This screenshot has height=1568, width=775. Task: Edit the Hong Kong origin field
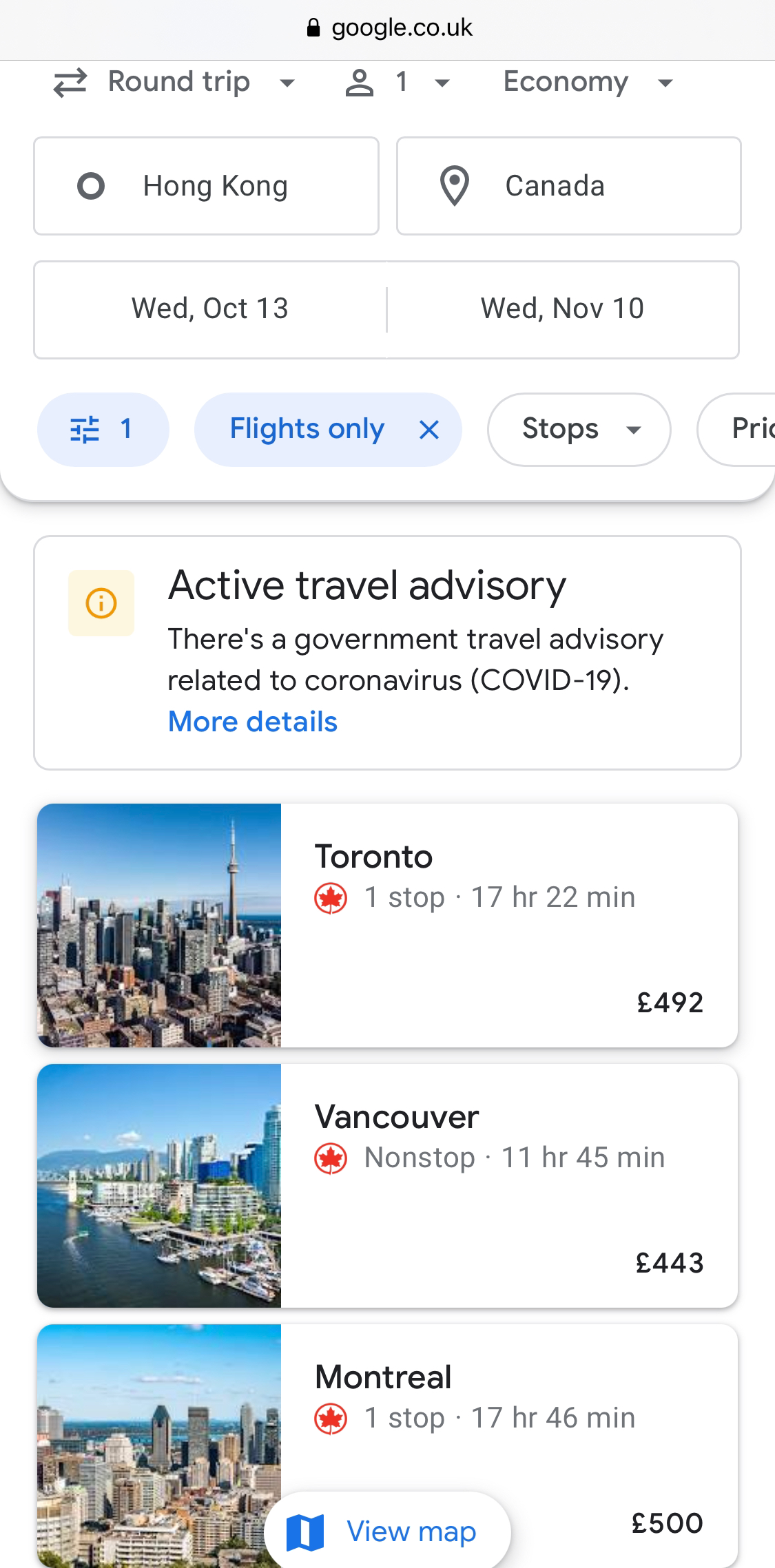pyautogui.click(x=206, y=186)
